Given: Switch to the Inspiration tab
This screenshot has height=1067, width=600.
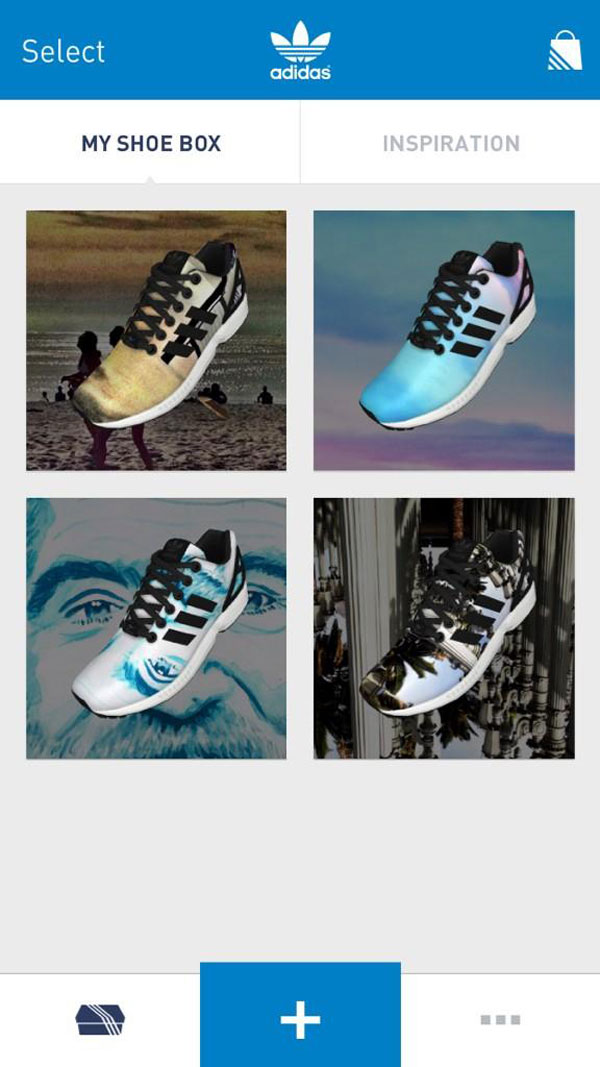Looking at the screenshot, I should (x=450, y=143).
